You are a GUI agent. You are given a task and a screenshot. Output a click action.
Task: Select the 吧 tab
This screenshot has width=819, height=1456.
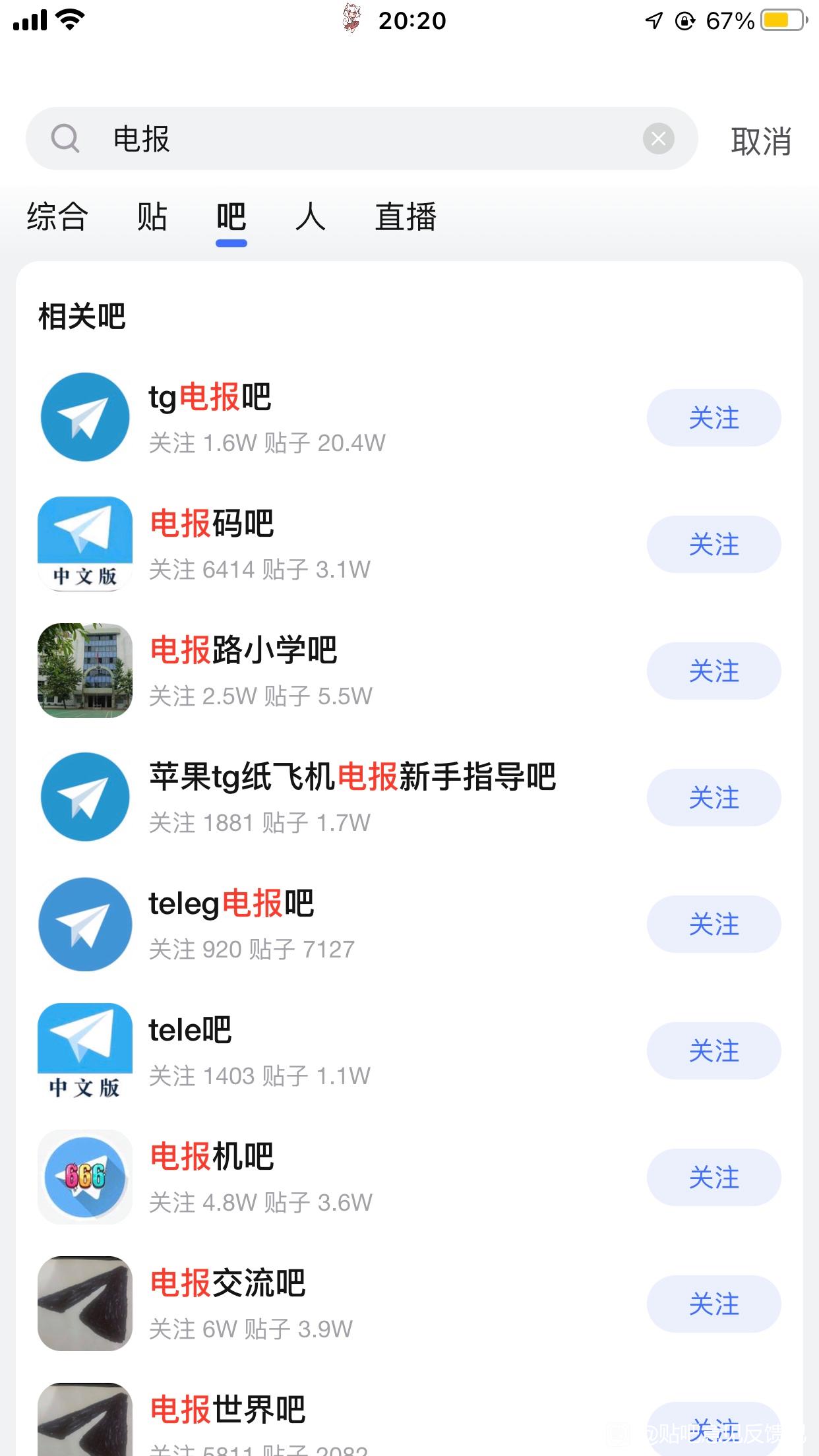231,216
